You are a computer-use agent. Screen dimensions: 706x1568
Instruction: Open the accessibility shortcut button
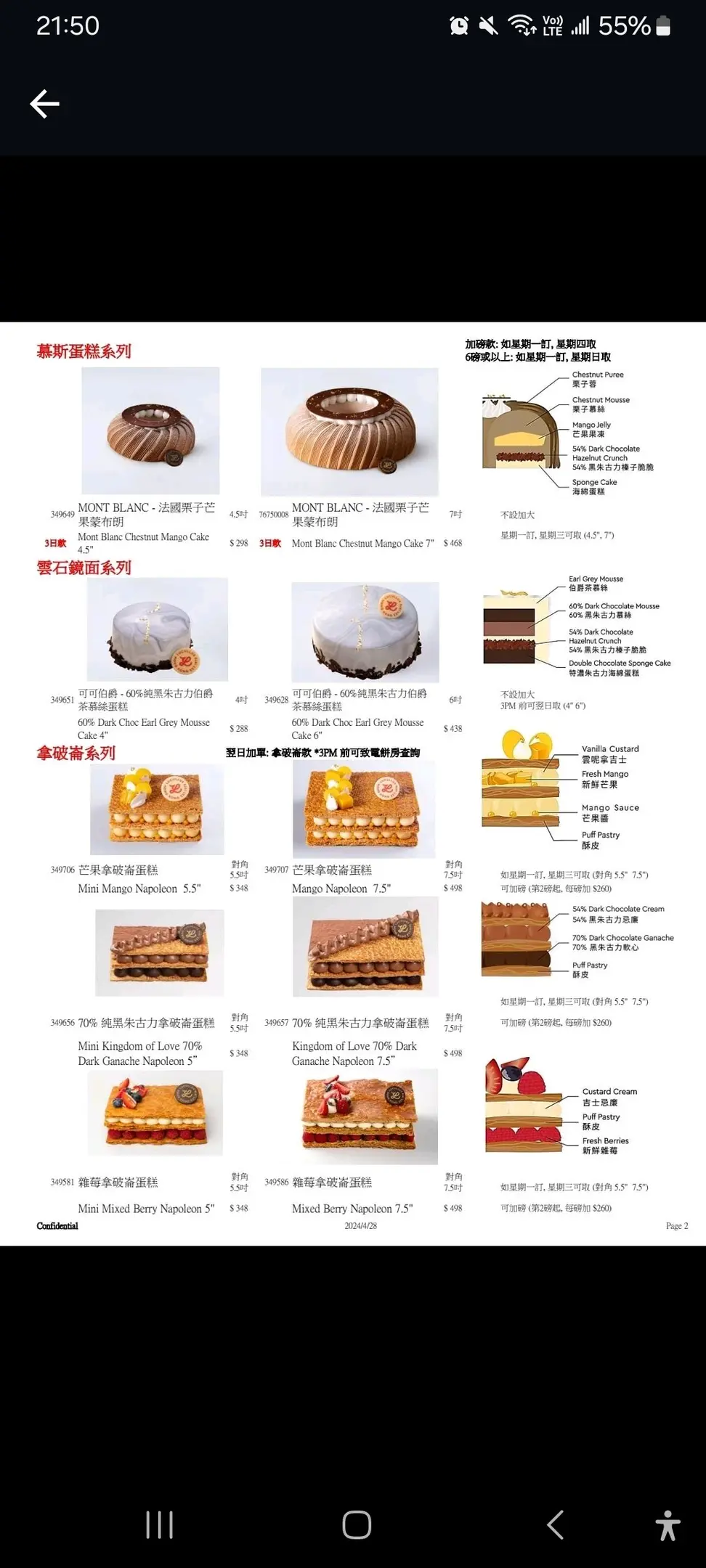point(668,1524)
